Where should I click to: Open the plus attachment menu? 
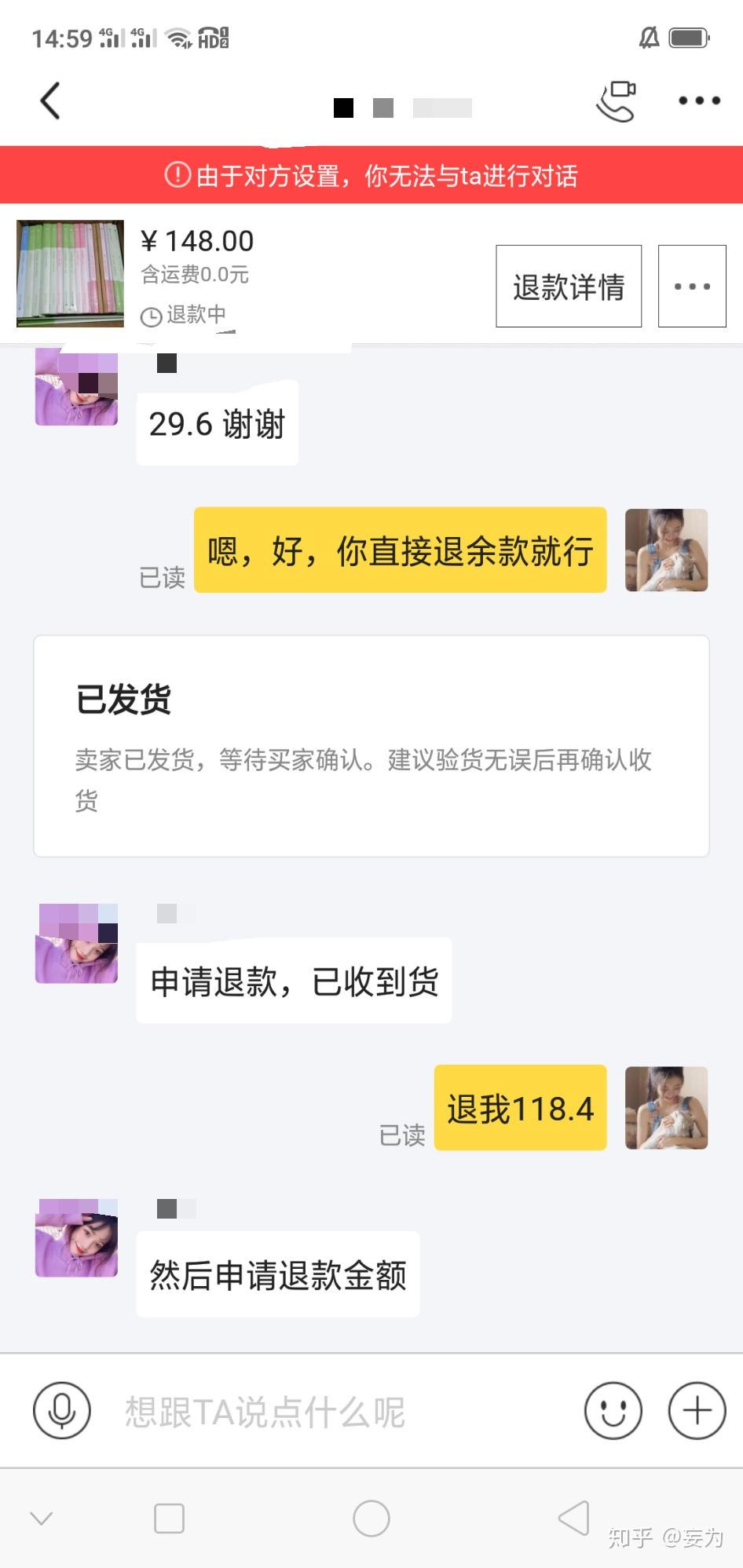coord(697,1410)
